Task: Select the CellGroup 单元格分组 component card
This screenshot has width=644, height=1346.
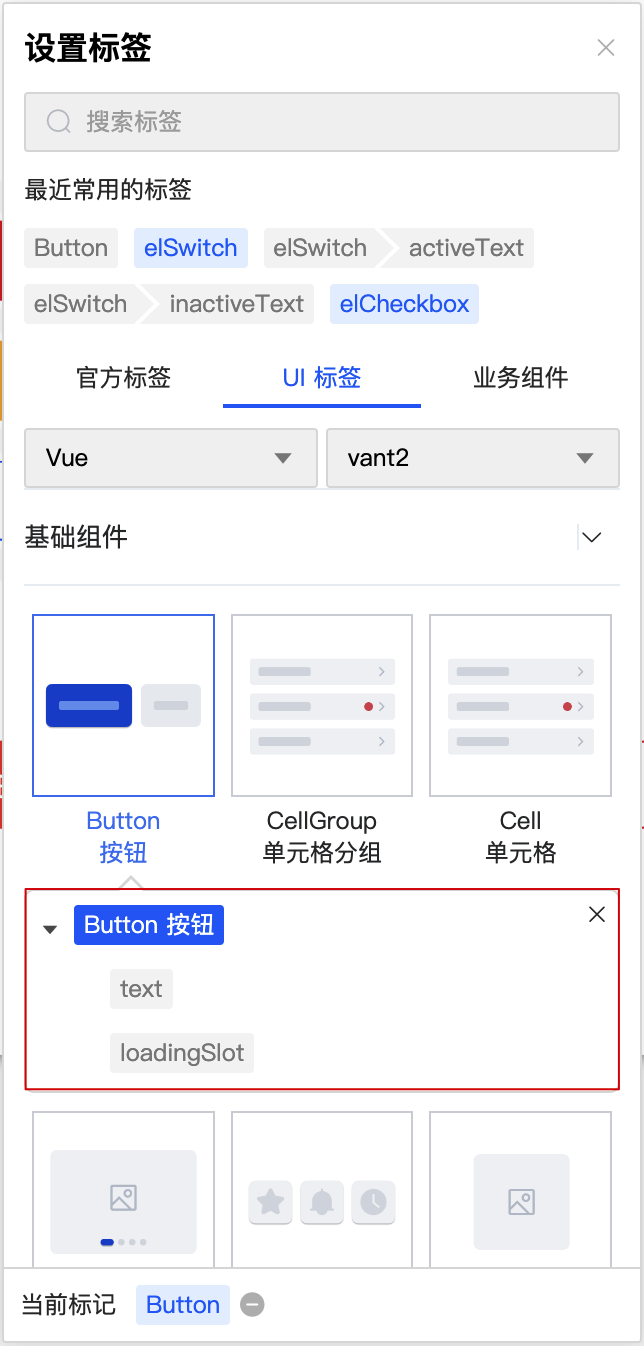Action: [321, 705]
